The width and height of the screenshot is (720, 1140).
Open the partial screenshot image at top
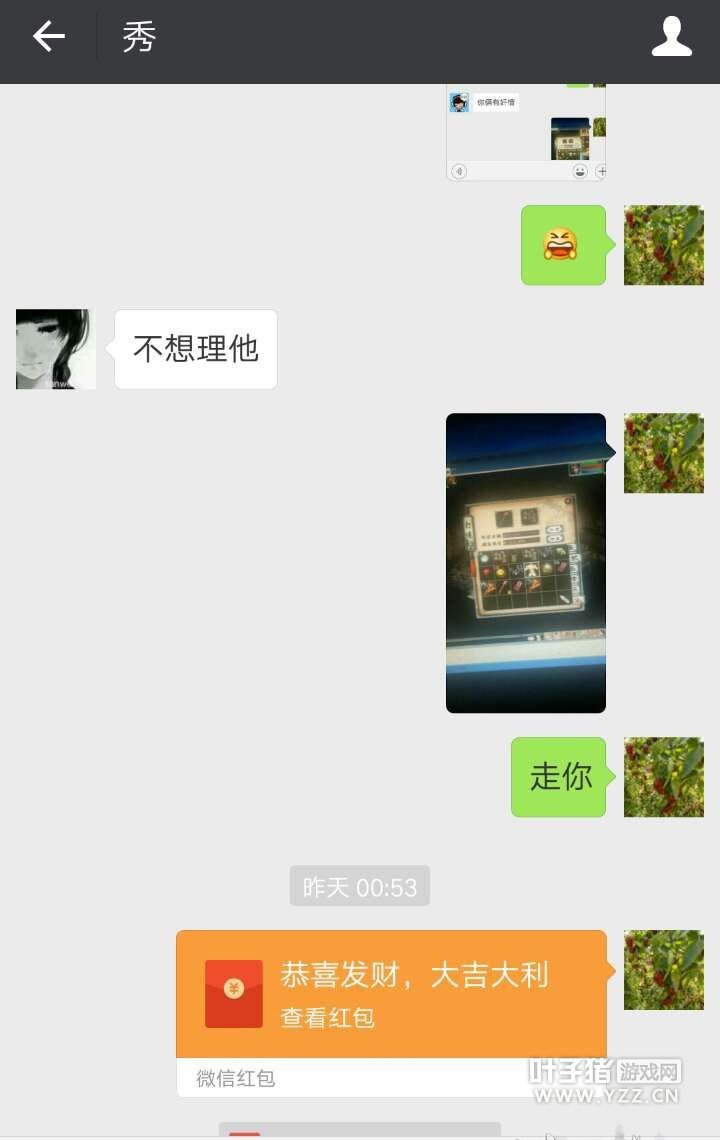point(526,132)
